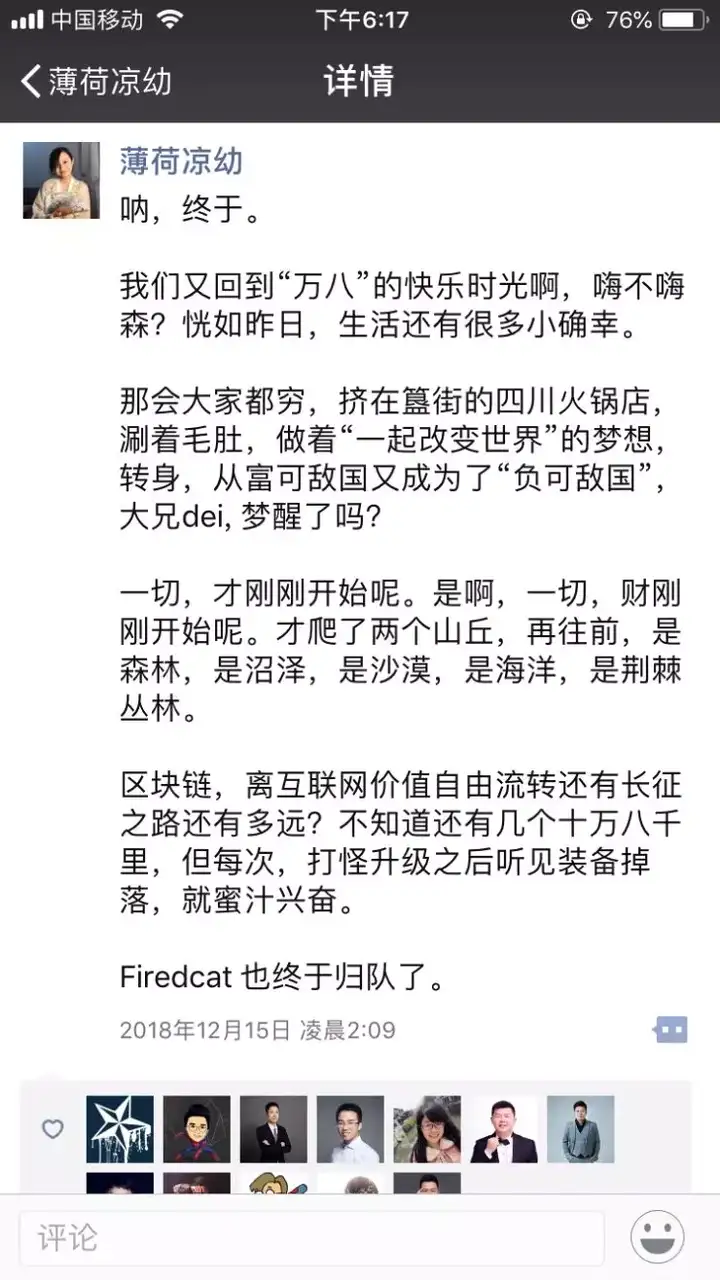Open the star logo liker's avatar
The height and width of the screenshot is (1280, 720).
(120, 1129)
